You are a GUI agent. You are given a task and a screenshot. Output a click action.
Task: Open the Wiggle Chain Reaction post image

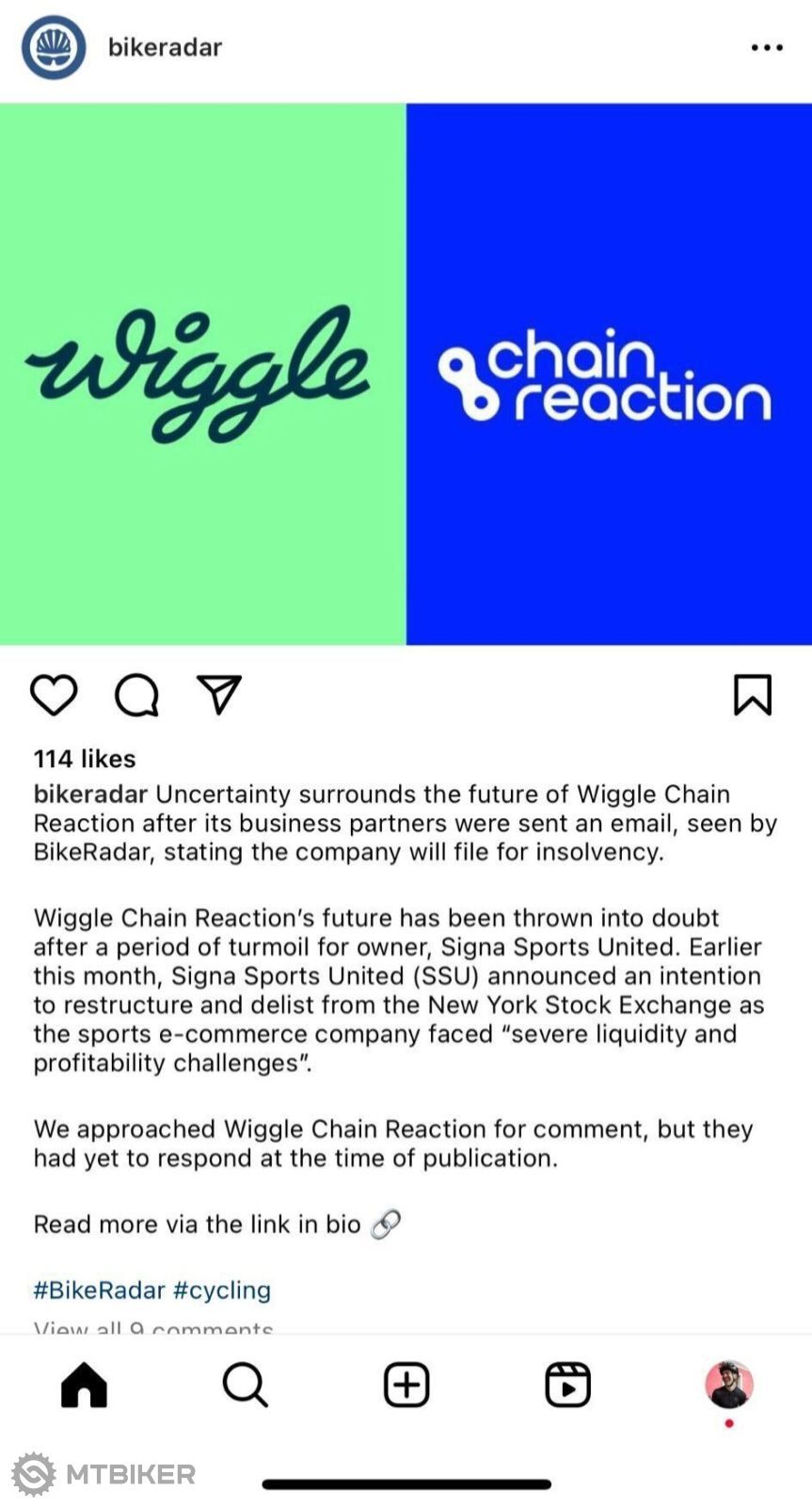click(406, 374)
